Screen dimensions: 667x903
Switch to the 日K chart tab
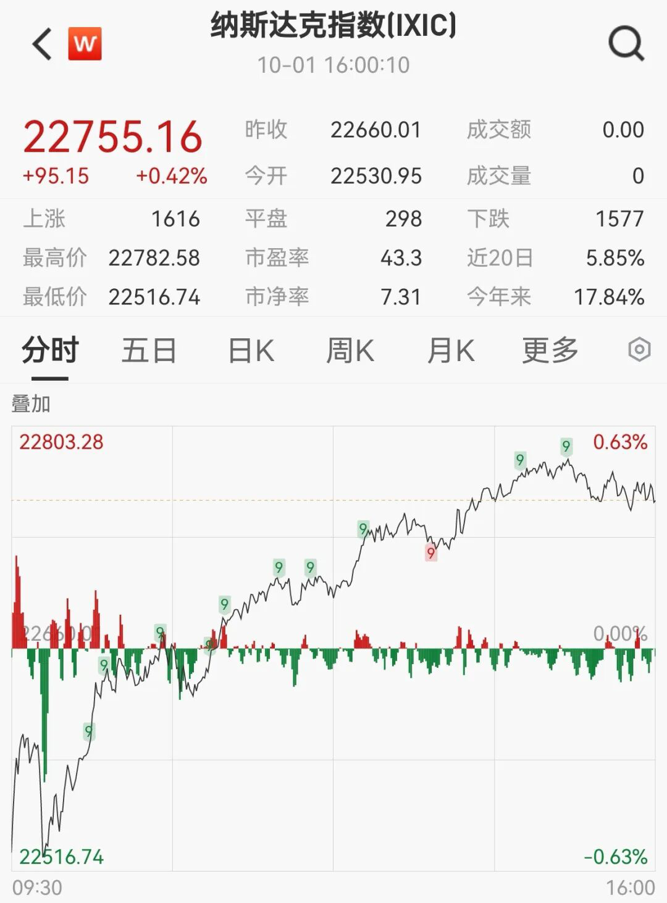pyautogui.click(x=250, y=350)
